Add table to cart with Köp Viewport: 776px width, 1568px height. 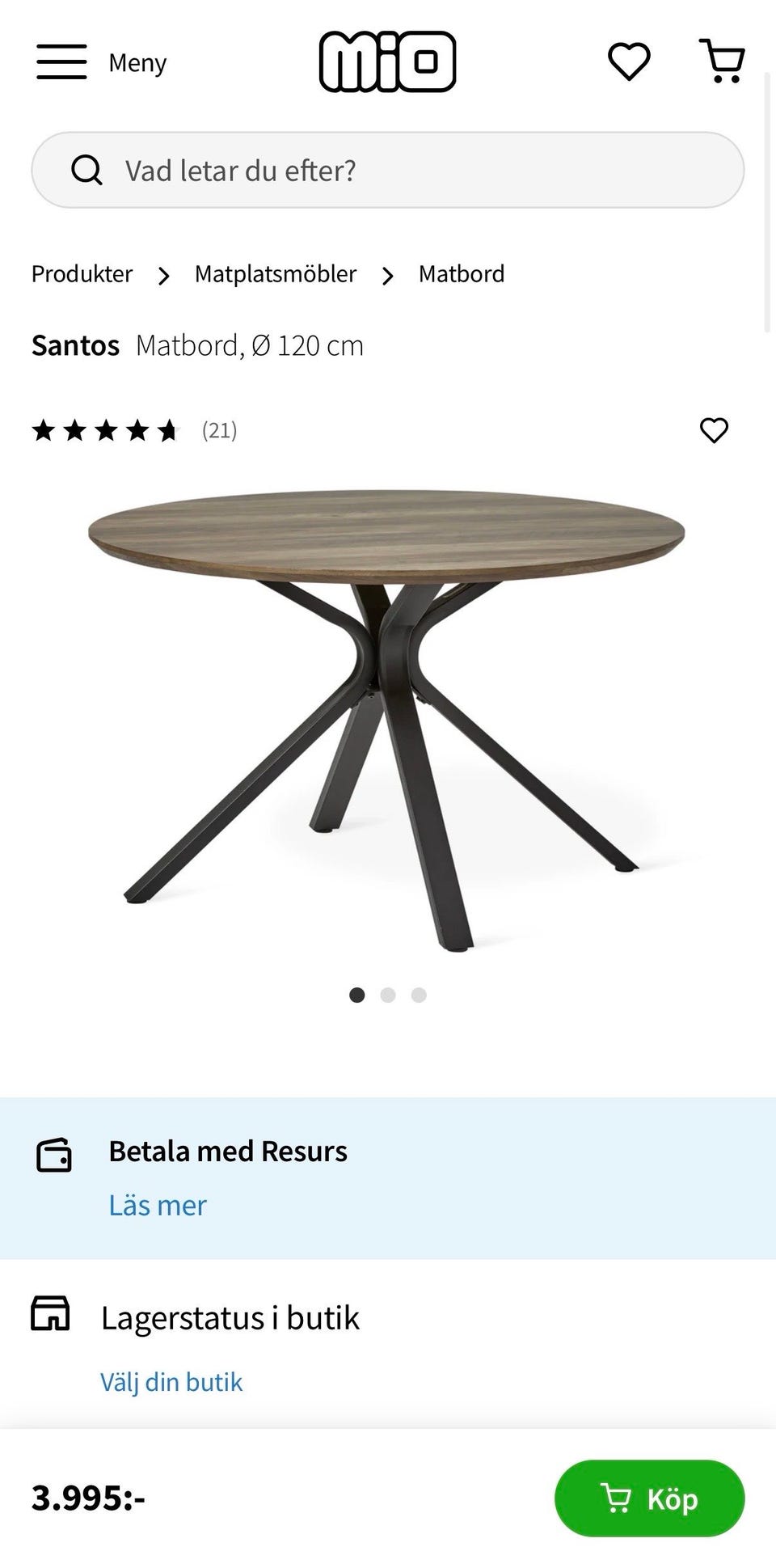click(649, 1498)
